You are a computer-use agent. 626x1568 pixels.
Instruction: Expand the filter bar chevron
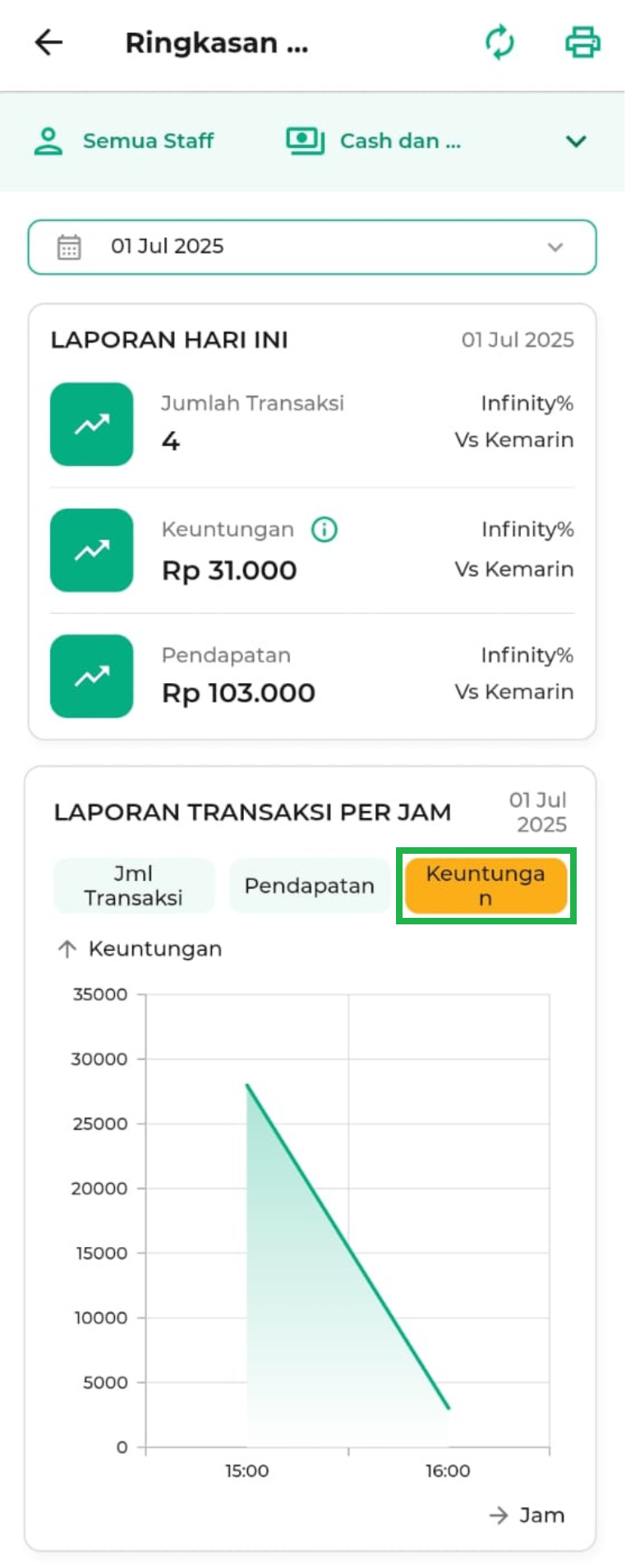(x=577, y=141)
